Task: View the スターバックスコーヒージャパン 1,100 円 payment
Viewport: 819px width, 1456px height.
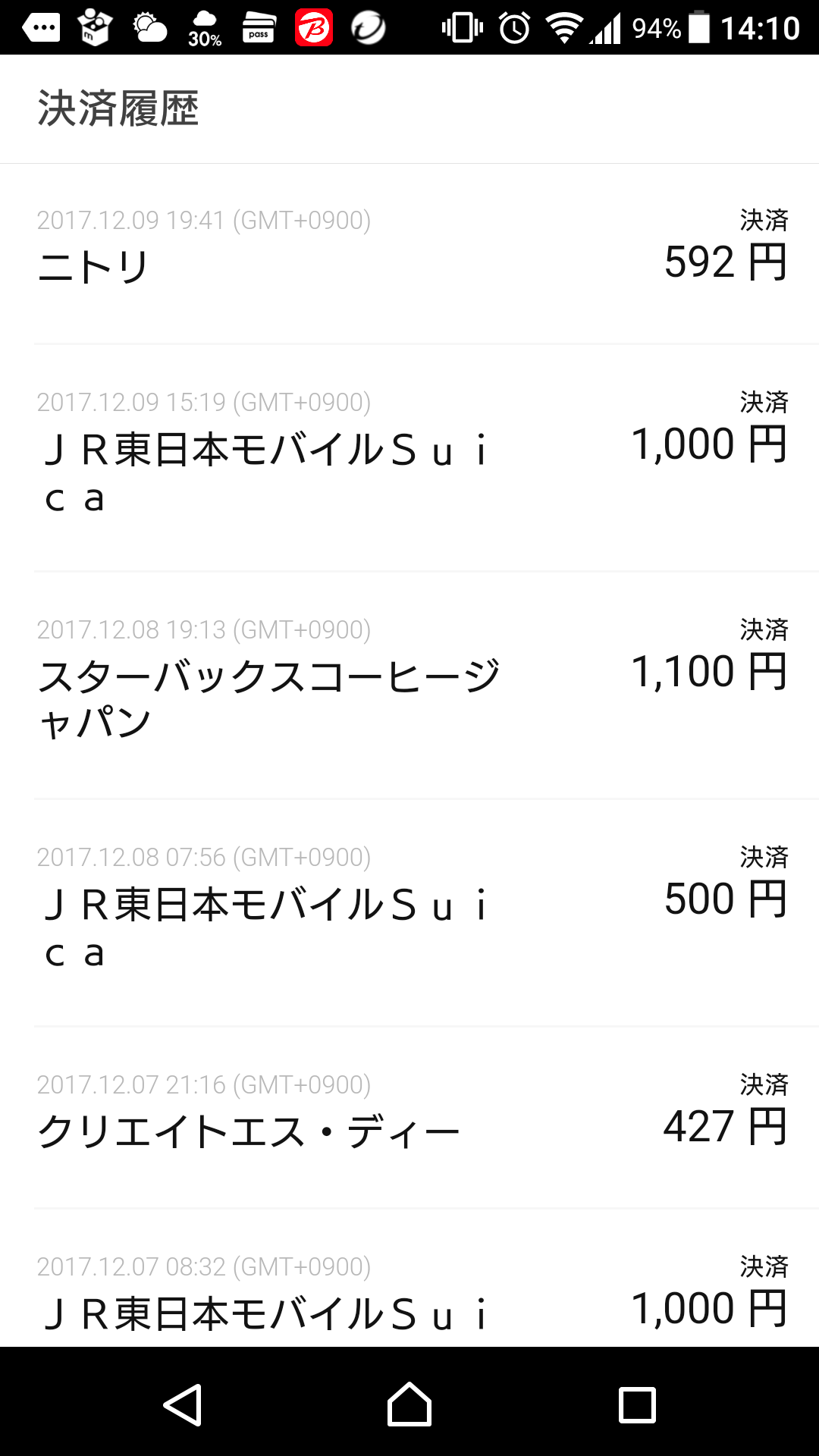Action: click(409, 685)
